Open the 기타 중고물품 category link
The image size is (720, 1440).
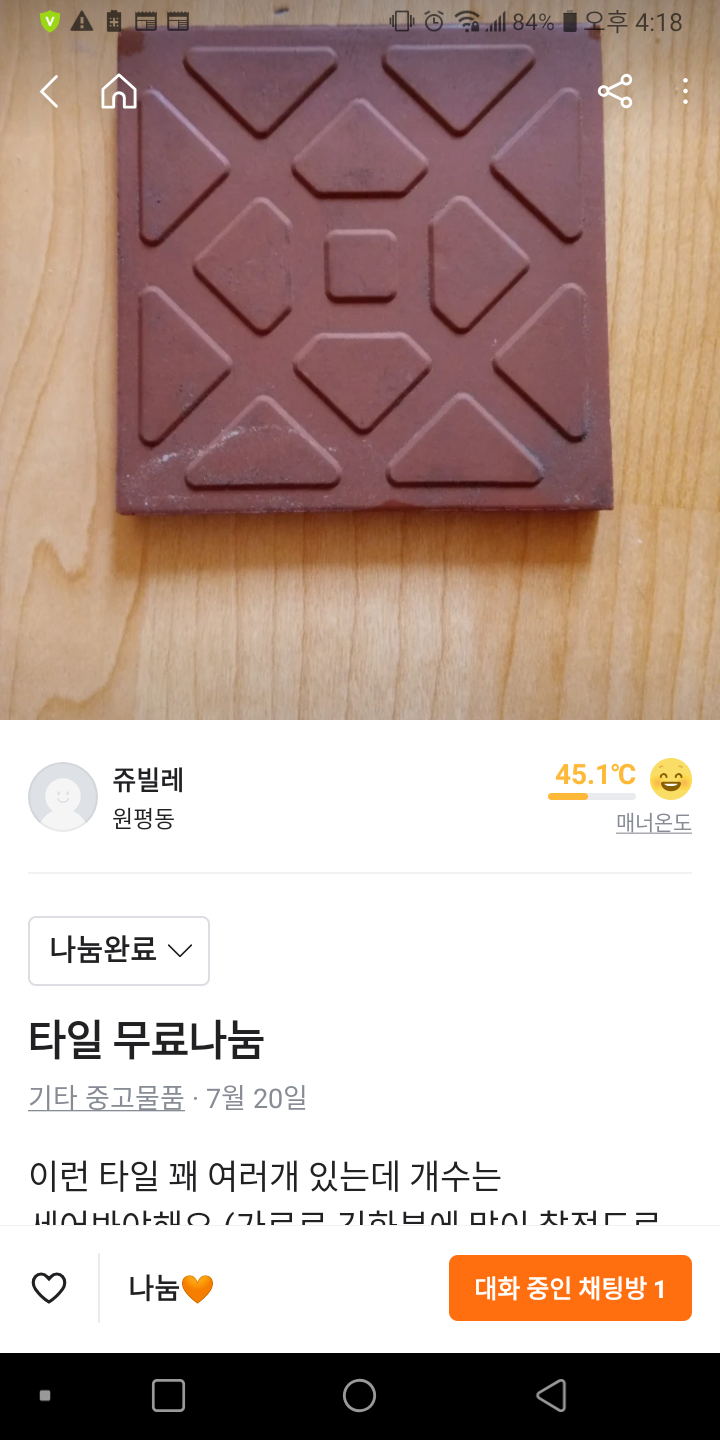tap(106, 1098)
